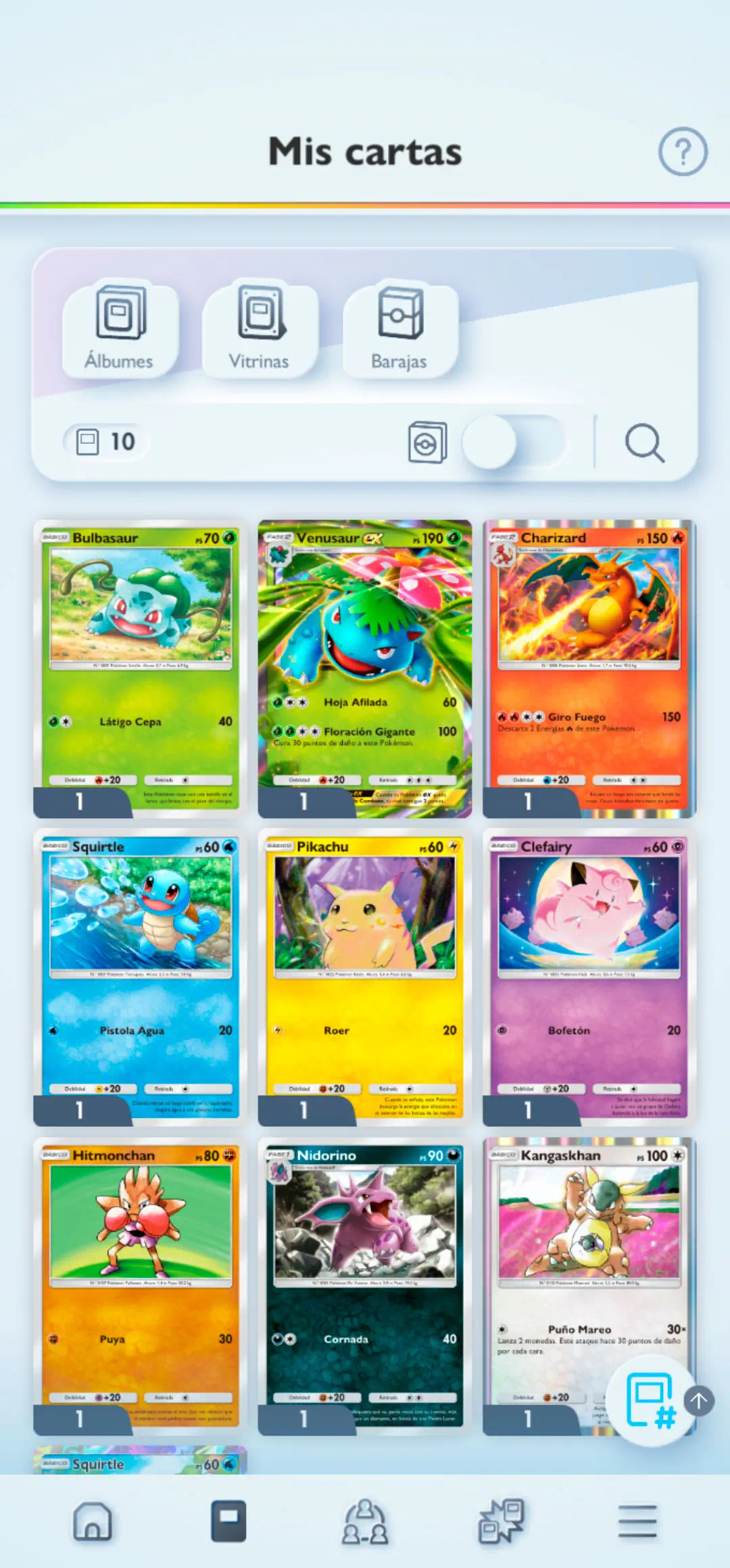Go to the home tab
The width and height of the screenshot is (730, 1568).
click(x=92, y=1521)
